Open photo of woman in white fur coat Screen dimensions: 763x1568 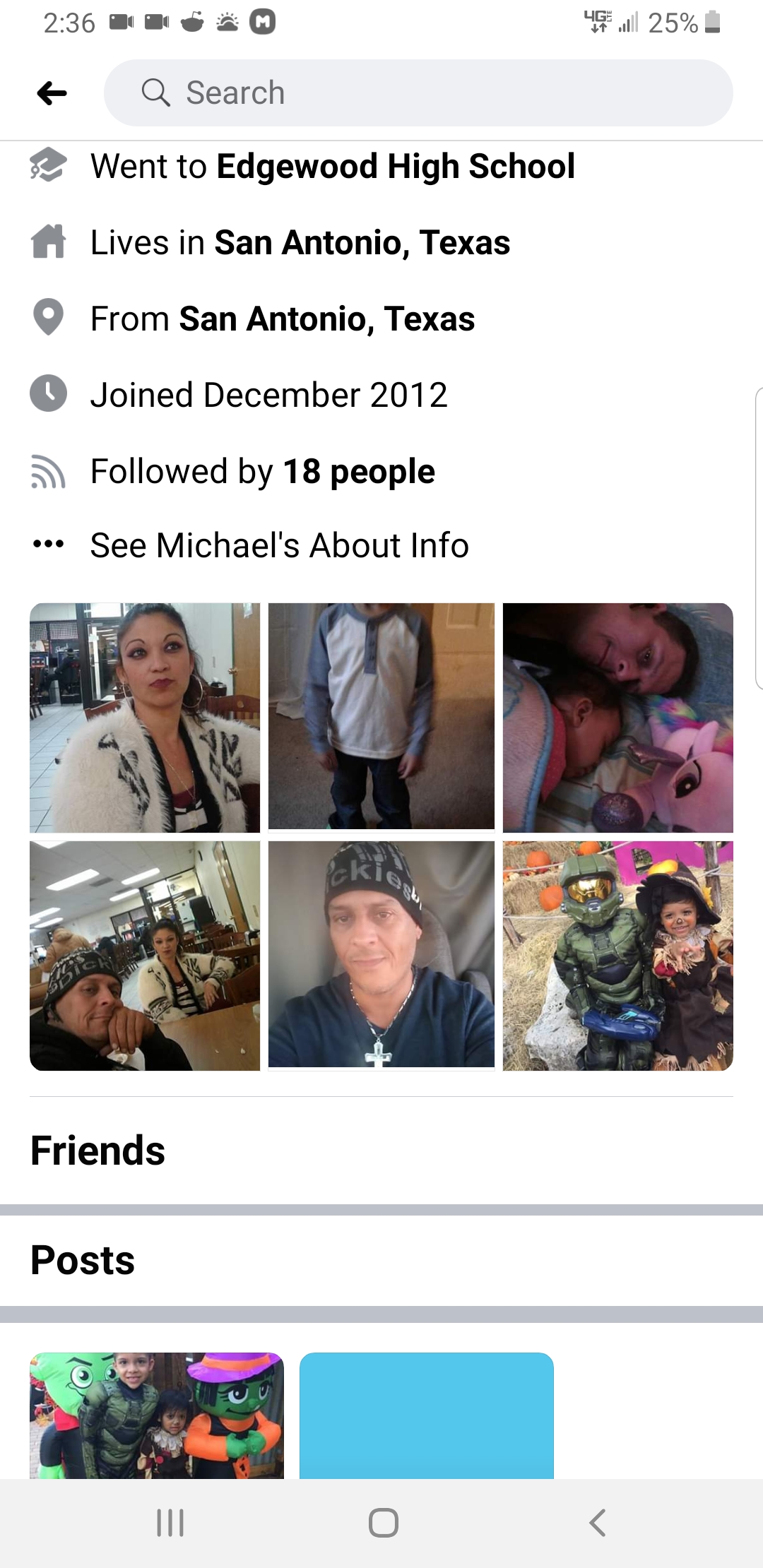145,718
